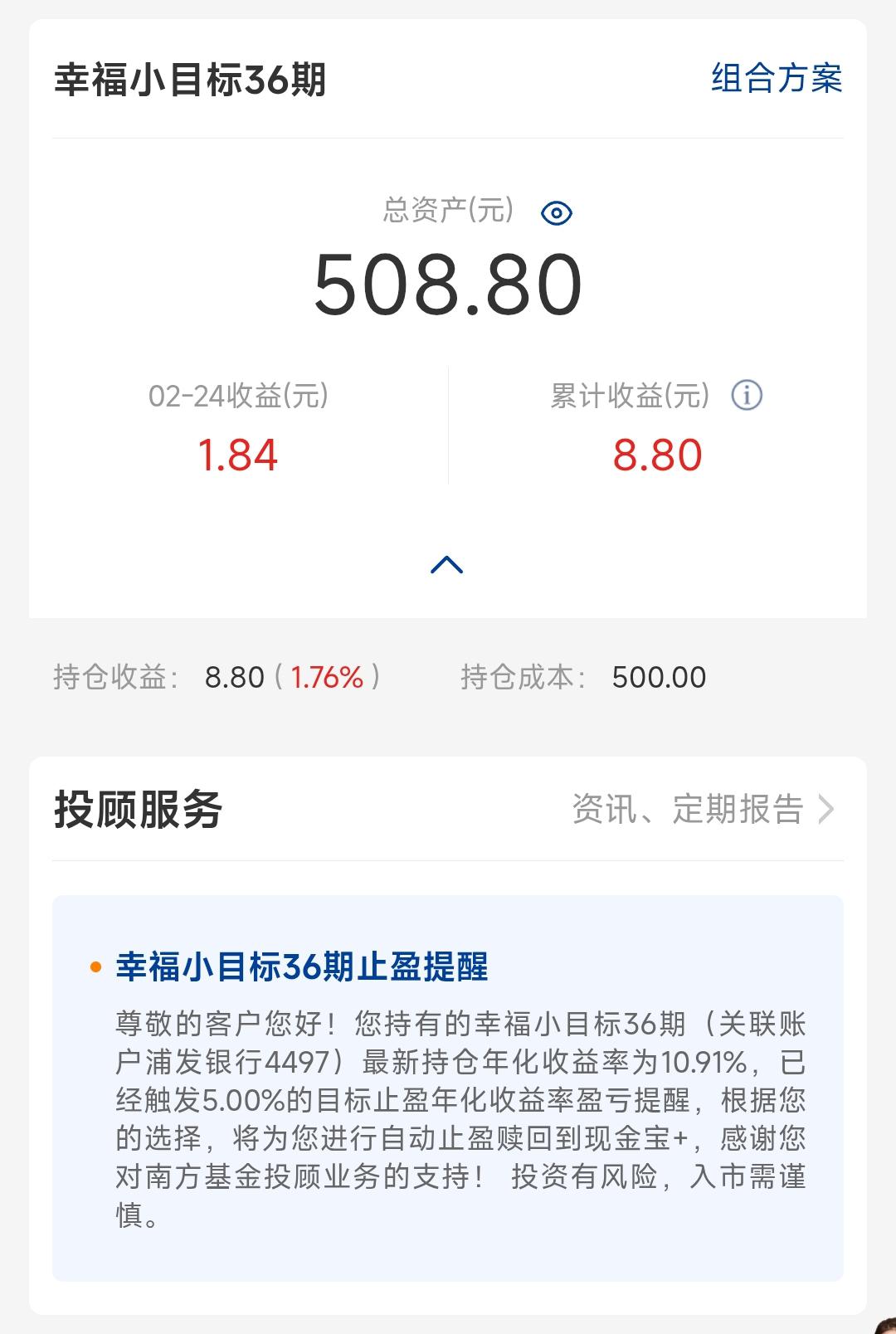Hide total assets with the eye icon
This screenshot has width=896, height=1334.
pyautogui.click(x=557, y=213)
